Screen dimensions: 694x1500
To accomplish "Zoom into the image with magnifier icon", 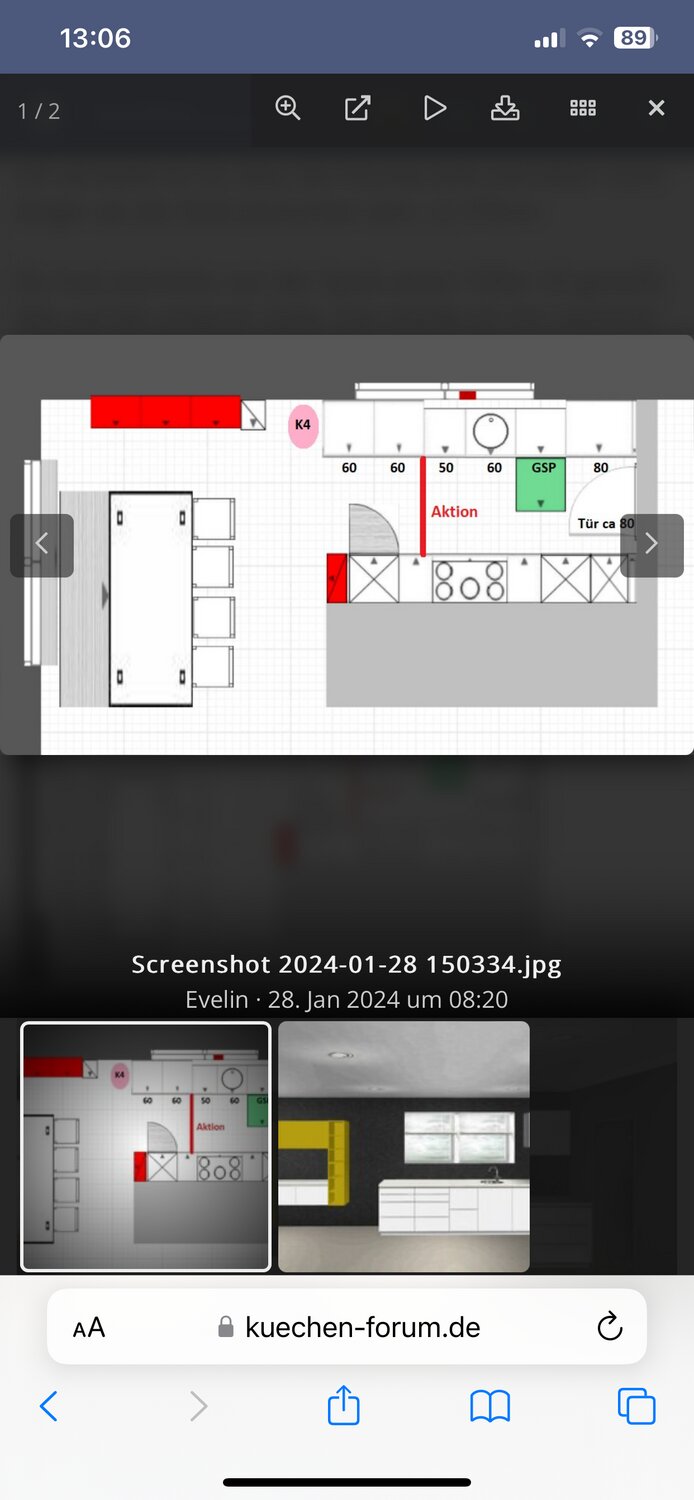I will [288, 108].
